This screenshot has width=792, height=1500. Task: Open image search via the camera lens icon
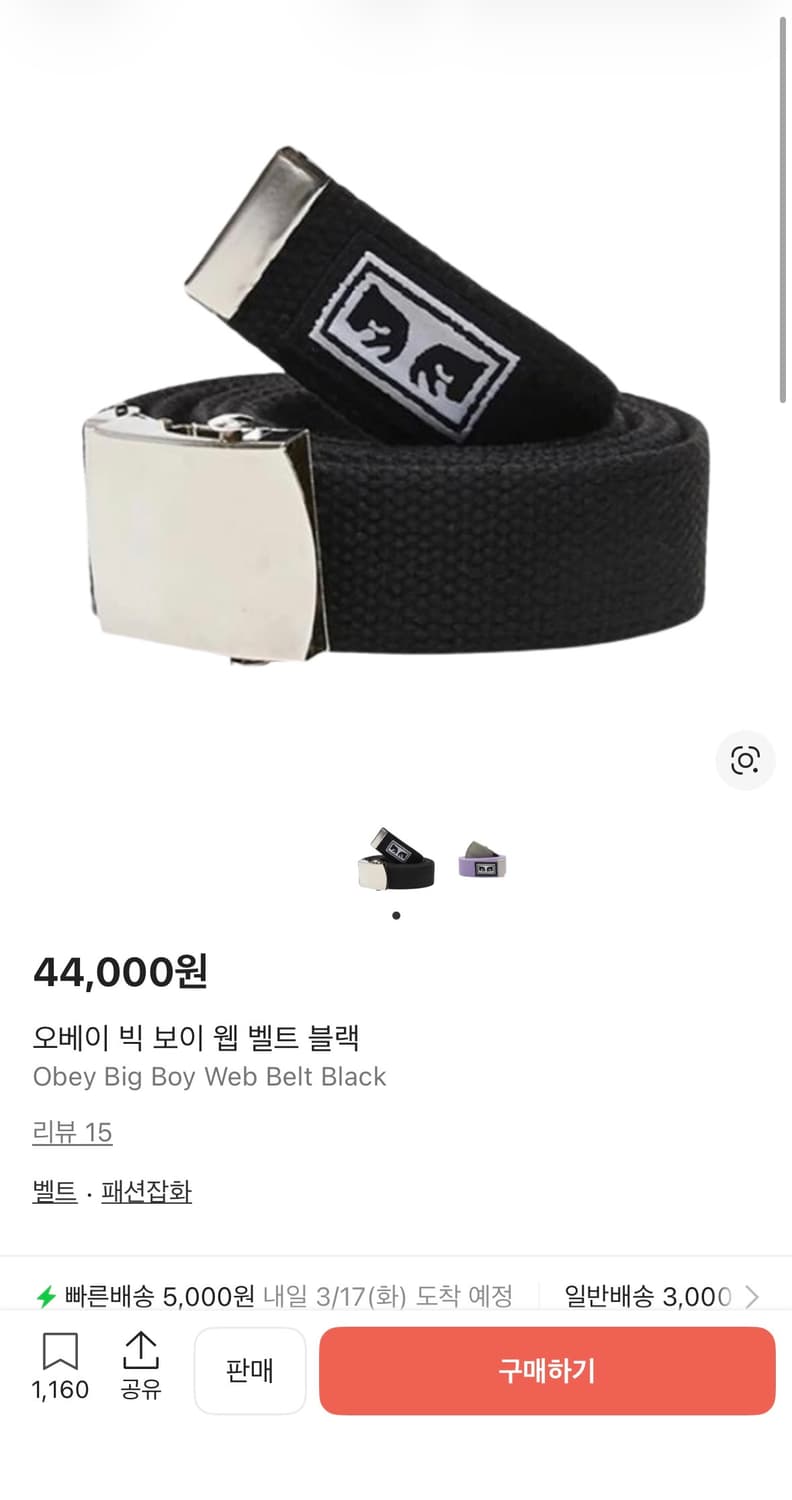click(745, 761)
